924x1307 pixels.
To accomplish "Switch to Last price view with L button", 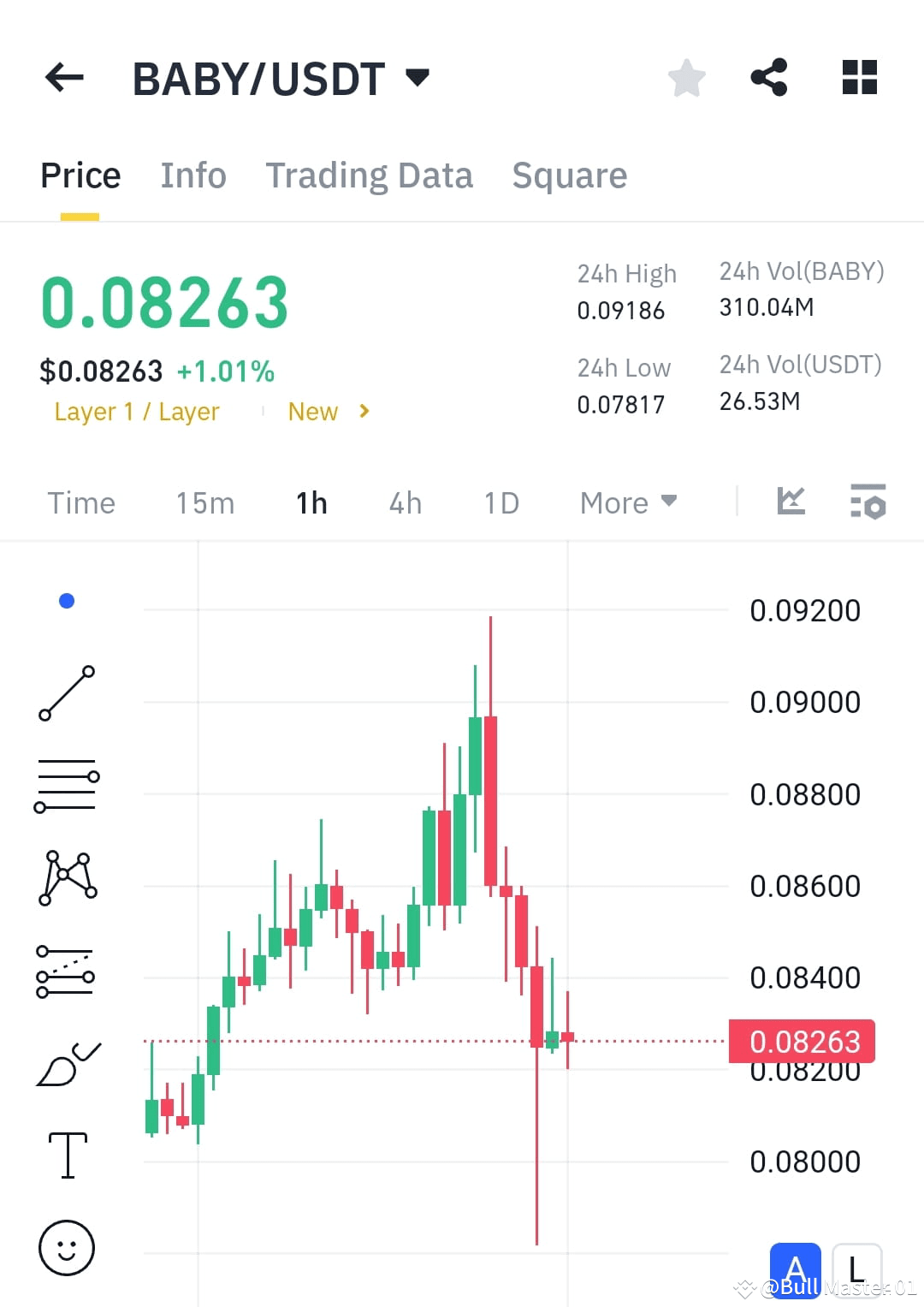I will [856, 1270].
